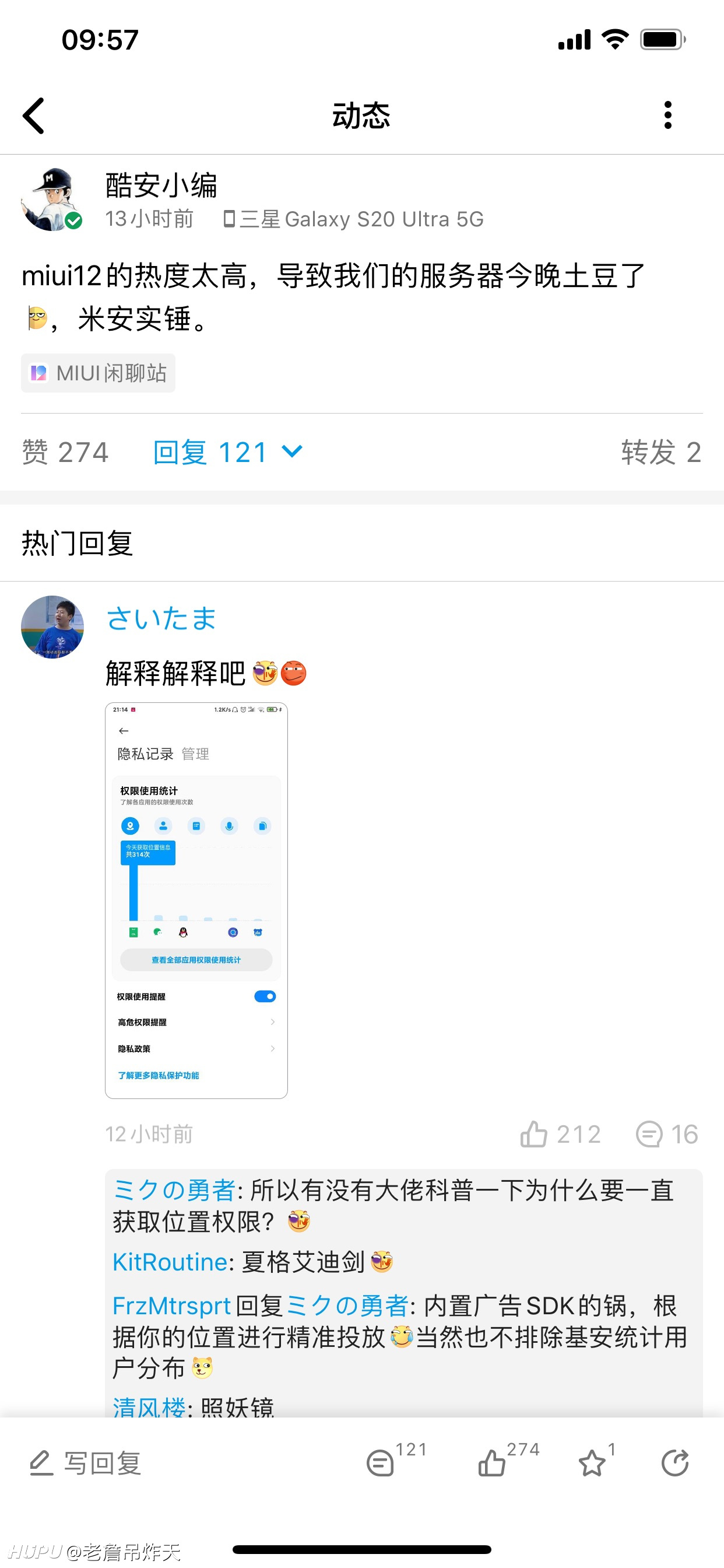The width and height of the screenshot is (724, 1568).
Task: Open KitRoutine's profile link
Action: (170, 1262)
